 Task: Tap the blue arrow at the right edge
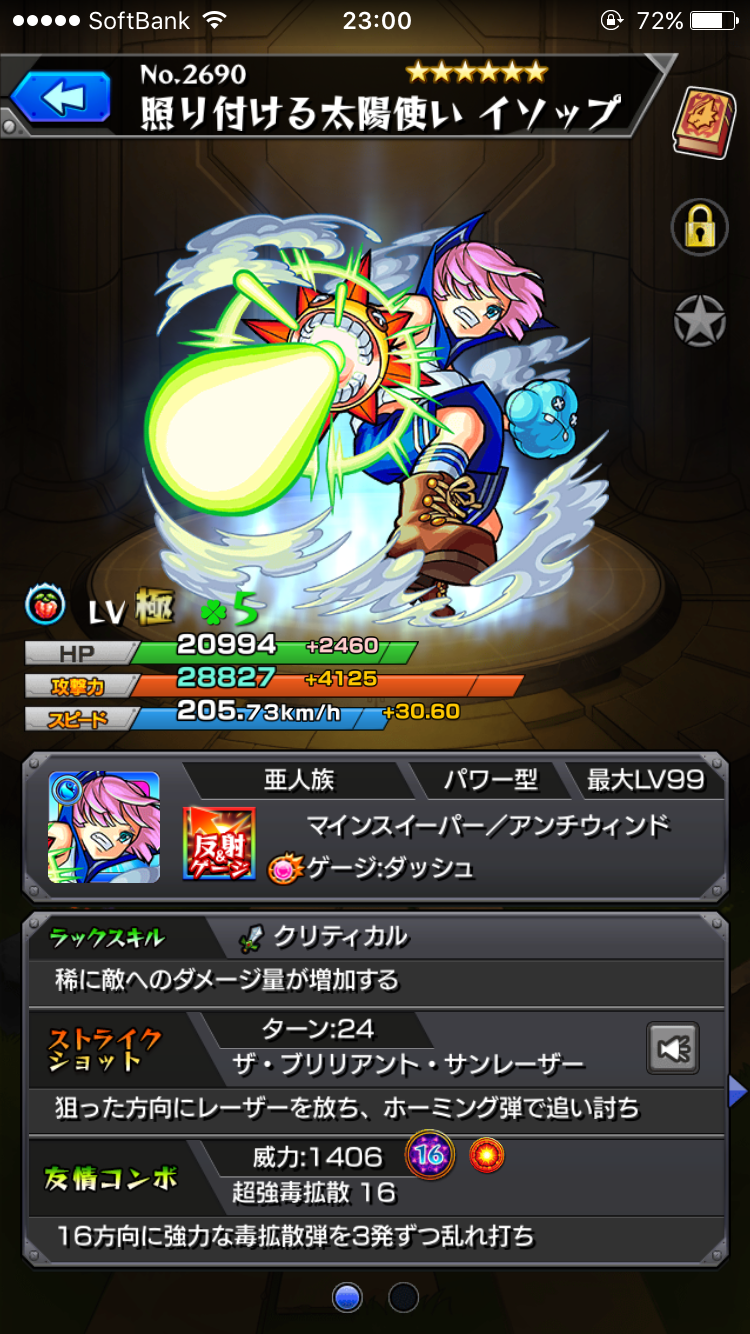pyautogui.click(x=739, y=1091)
